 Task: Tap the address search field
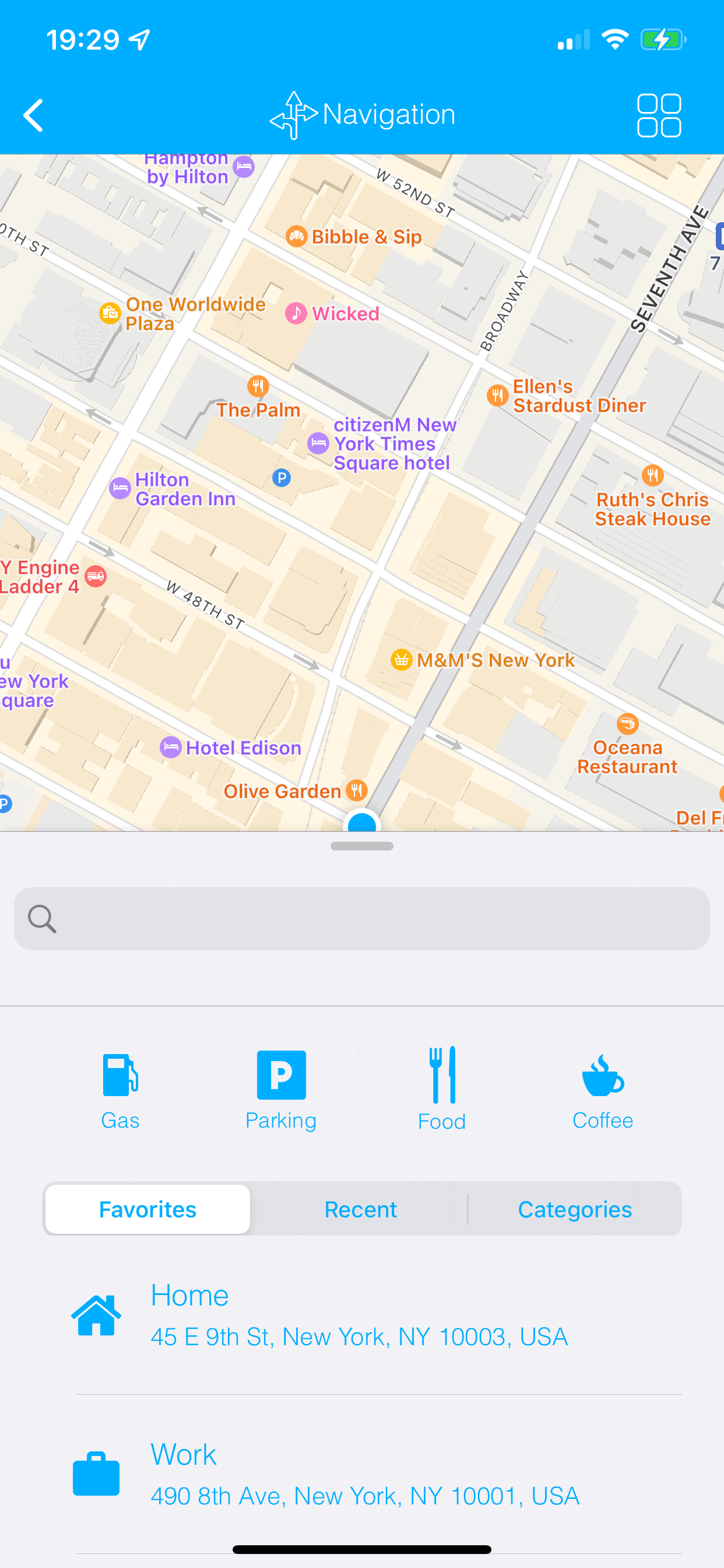362,919
